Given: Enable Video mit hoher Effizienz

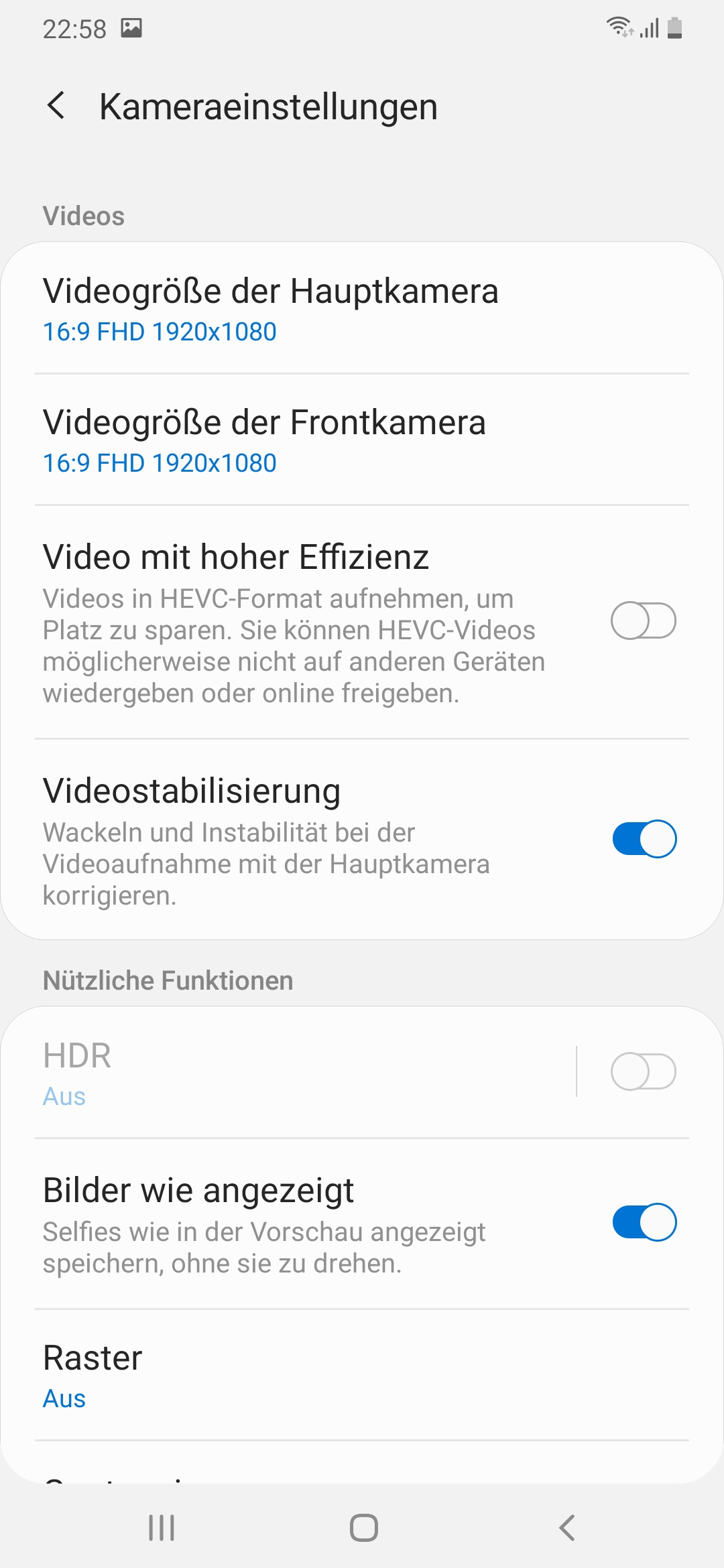Looking at the screenshot, I should click(x=643, y=621).
